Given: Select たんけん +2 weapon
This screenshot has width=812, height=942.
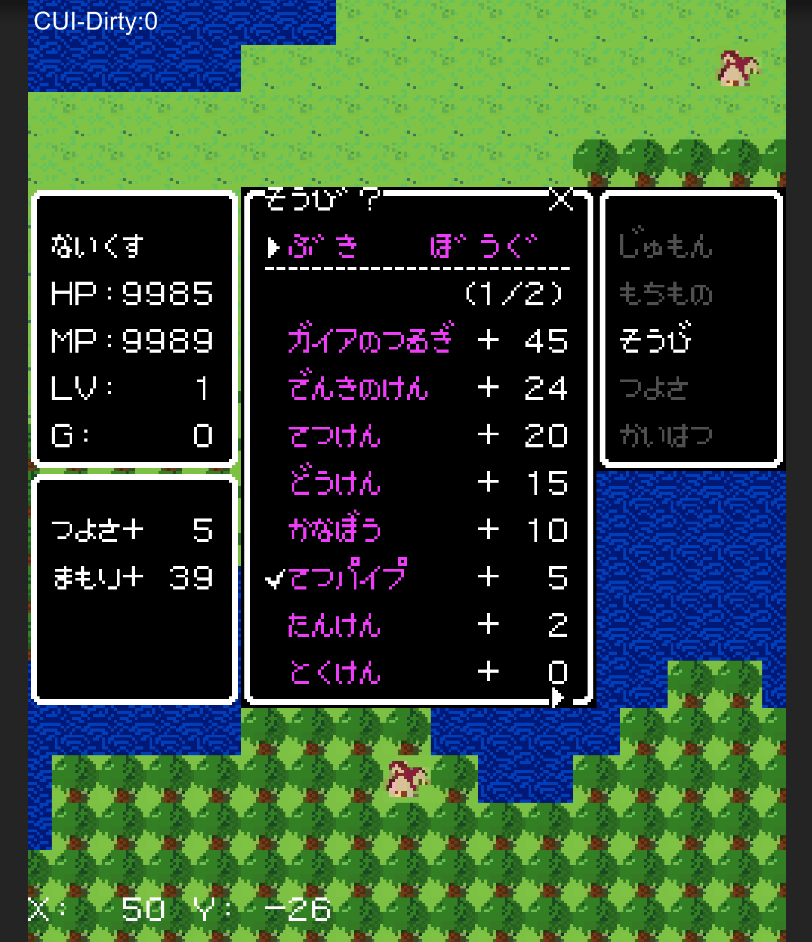Looking at the screenshot, I should tap(426, 625).
